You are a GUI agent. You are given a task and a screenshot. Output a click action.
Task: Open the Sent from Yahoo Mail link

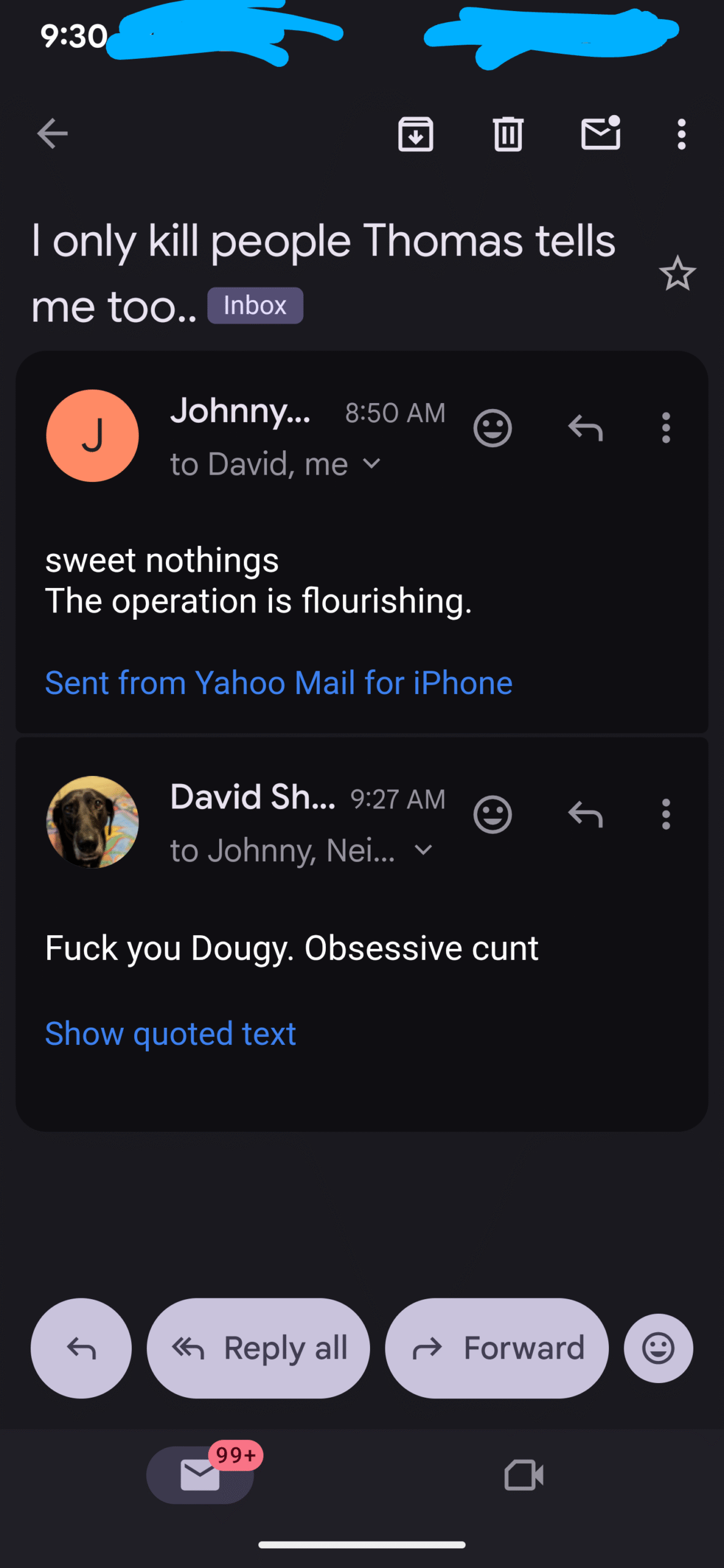[x=279, y=683]
